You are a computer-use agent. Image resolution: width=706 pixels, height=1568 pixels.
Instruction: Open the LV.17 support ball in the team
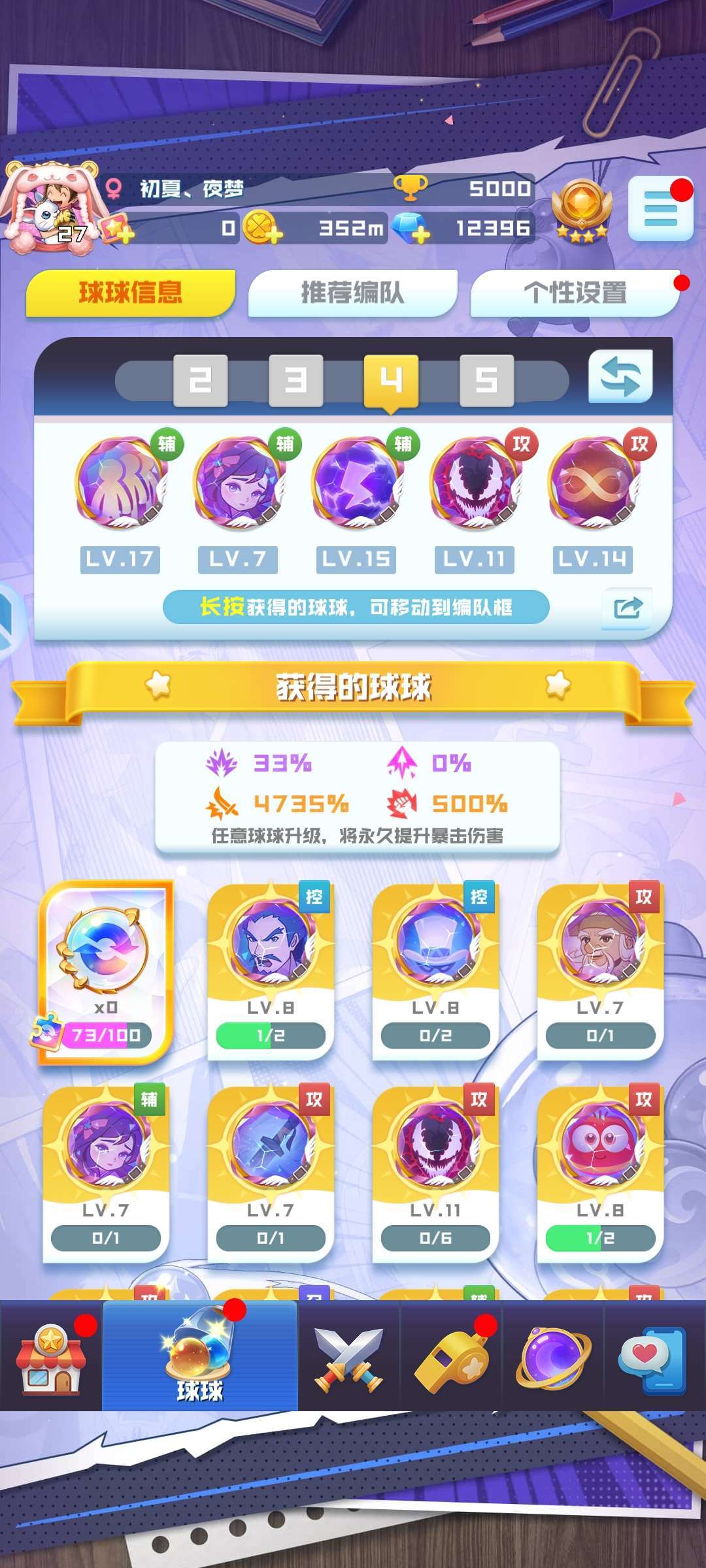click(121, 483)
